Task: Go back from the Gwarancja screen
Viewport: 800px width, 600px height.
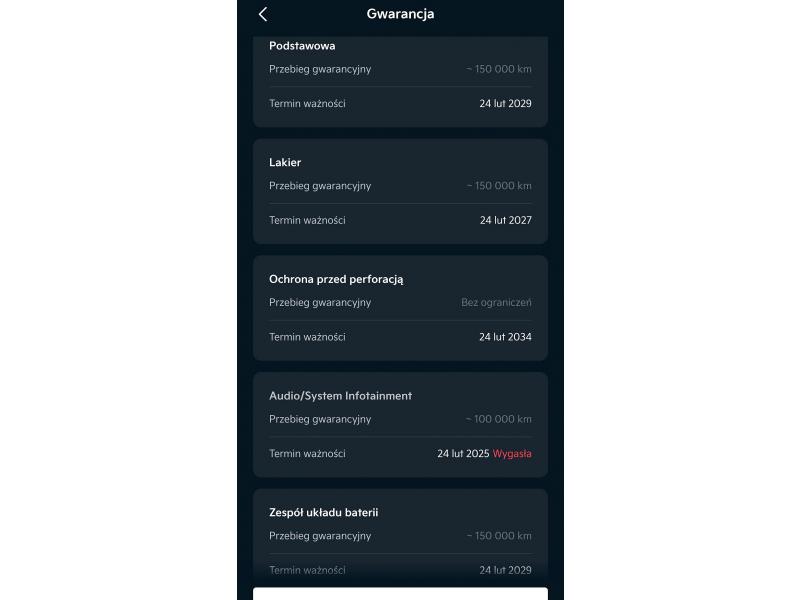Action: (x=263, y=14)
